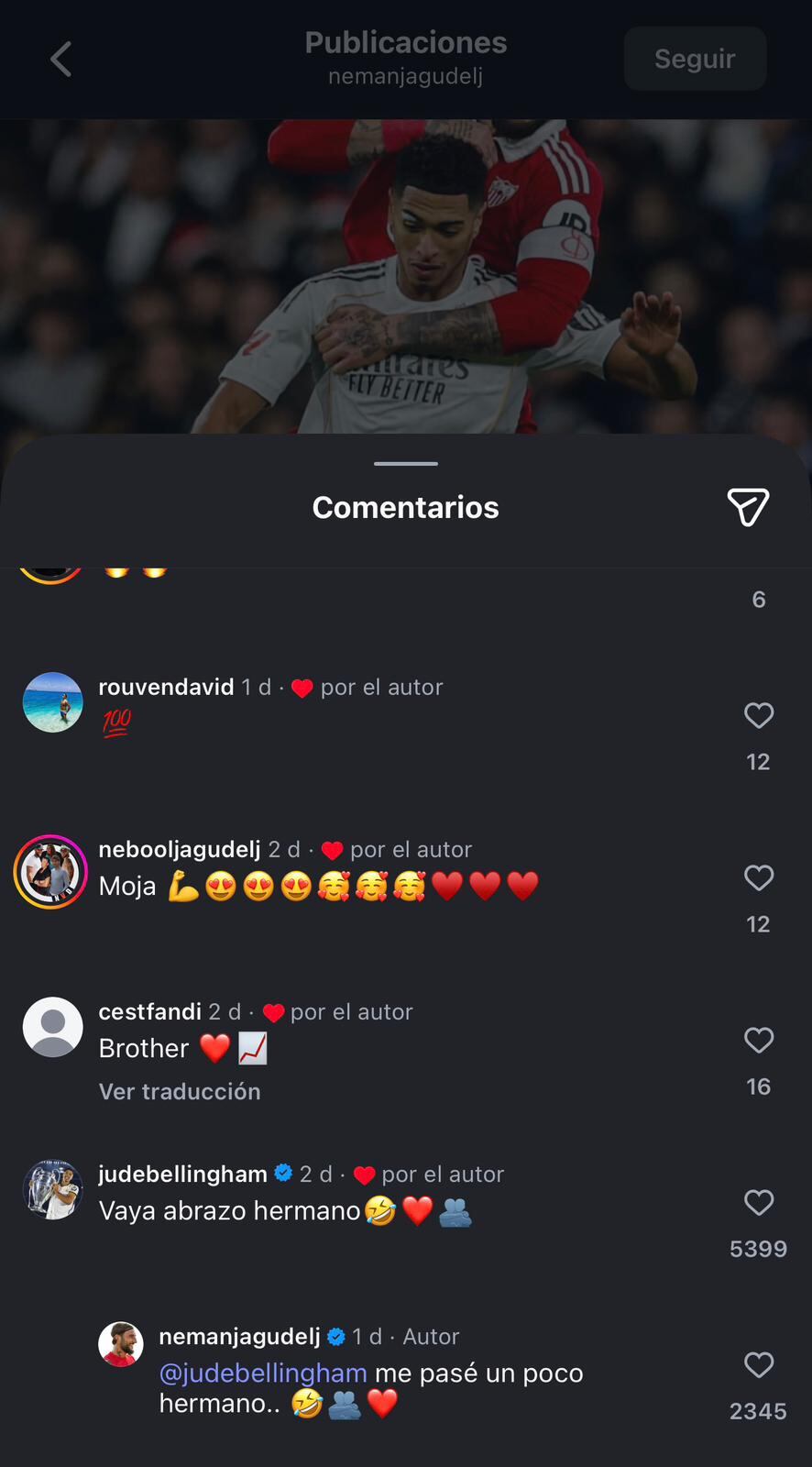Click the verified badge next to judebellingham
This screenshot has height=1467, width=812.
click(281, 1173)
